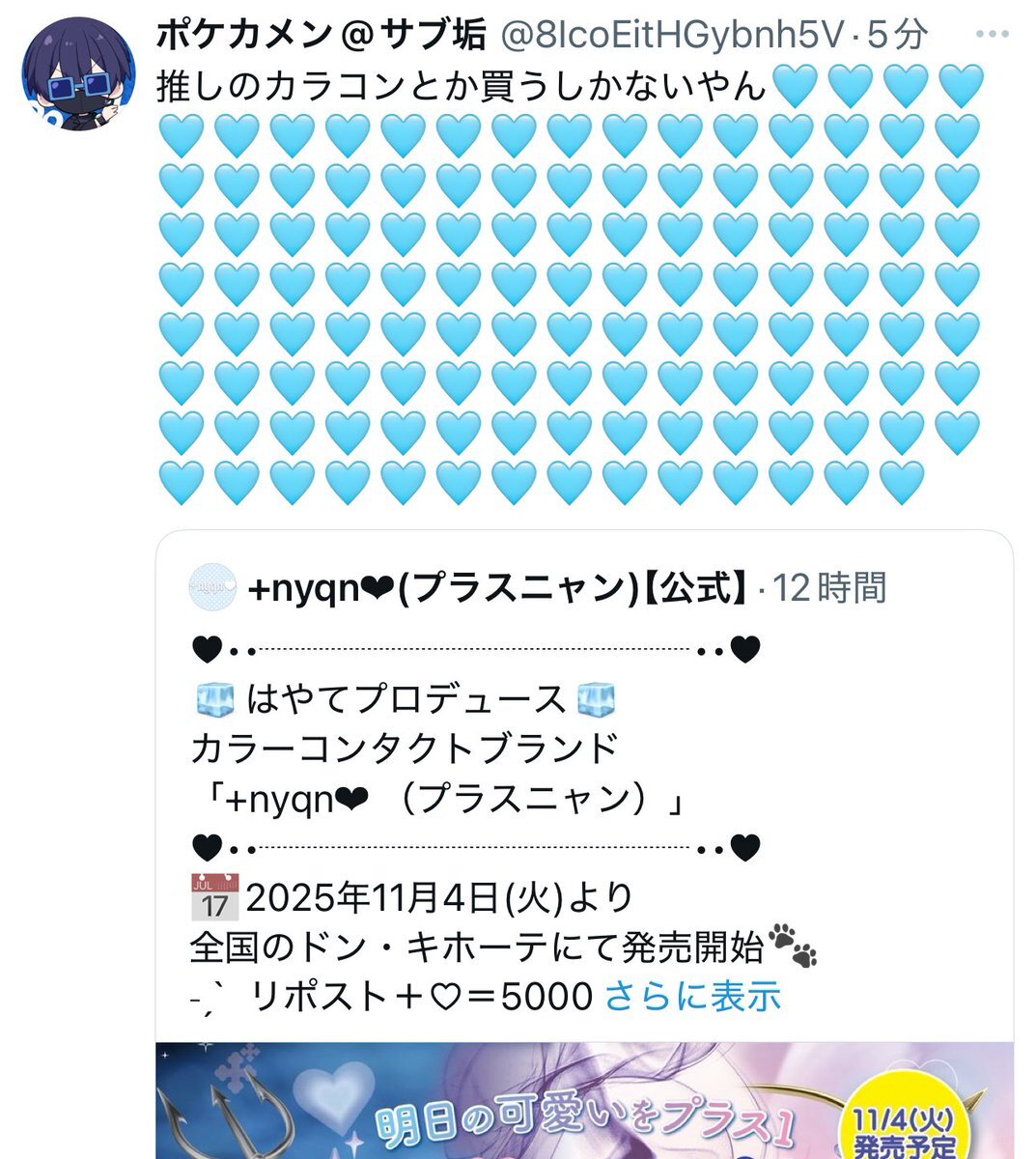Expand quoted tweet with さらに表示

pos(692,996)
